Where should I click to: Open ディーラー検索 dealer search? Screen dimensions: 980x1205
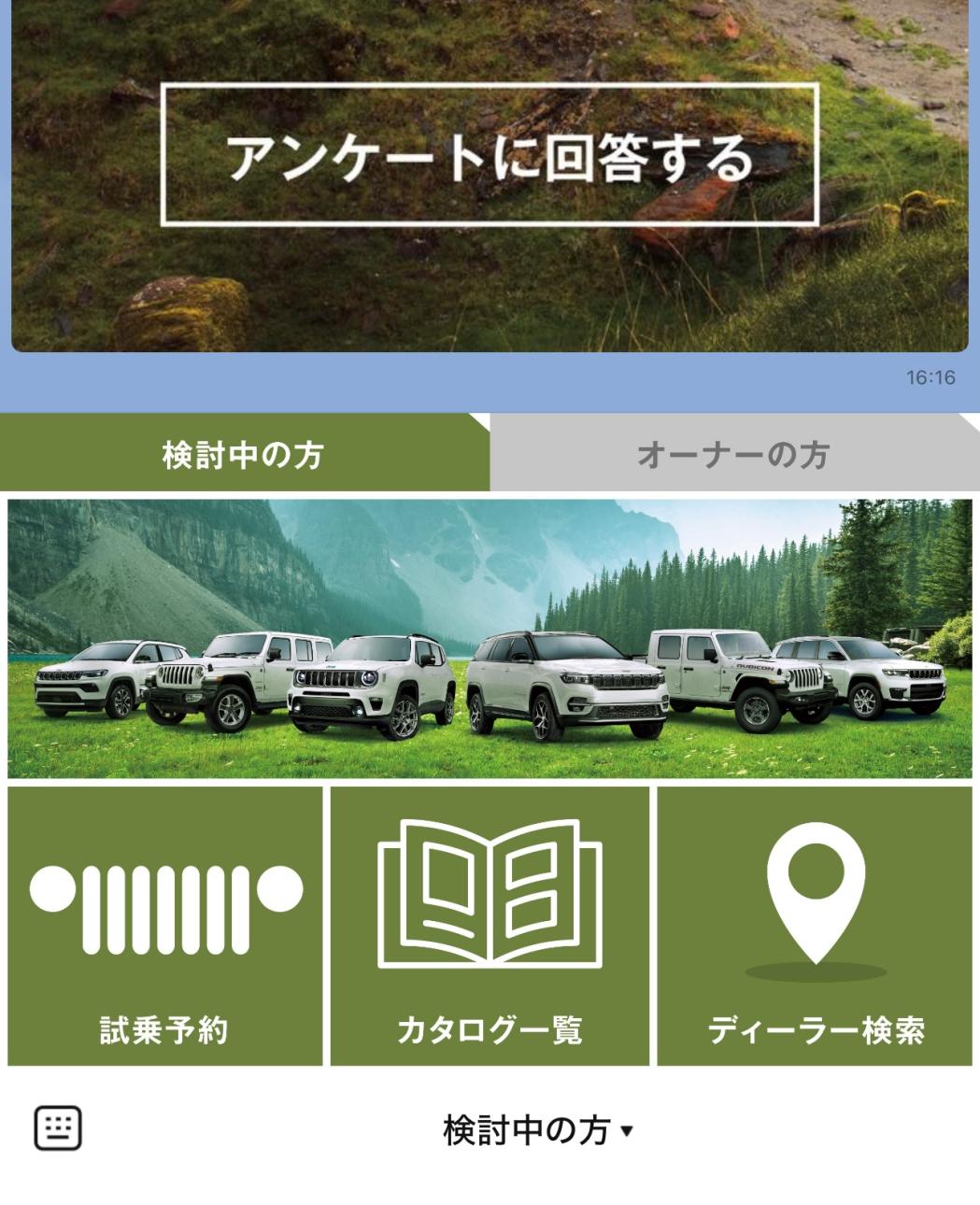click(815, 926)
